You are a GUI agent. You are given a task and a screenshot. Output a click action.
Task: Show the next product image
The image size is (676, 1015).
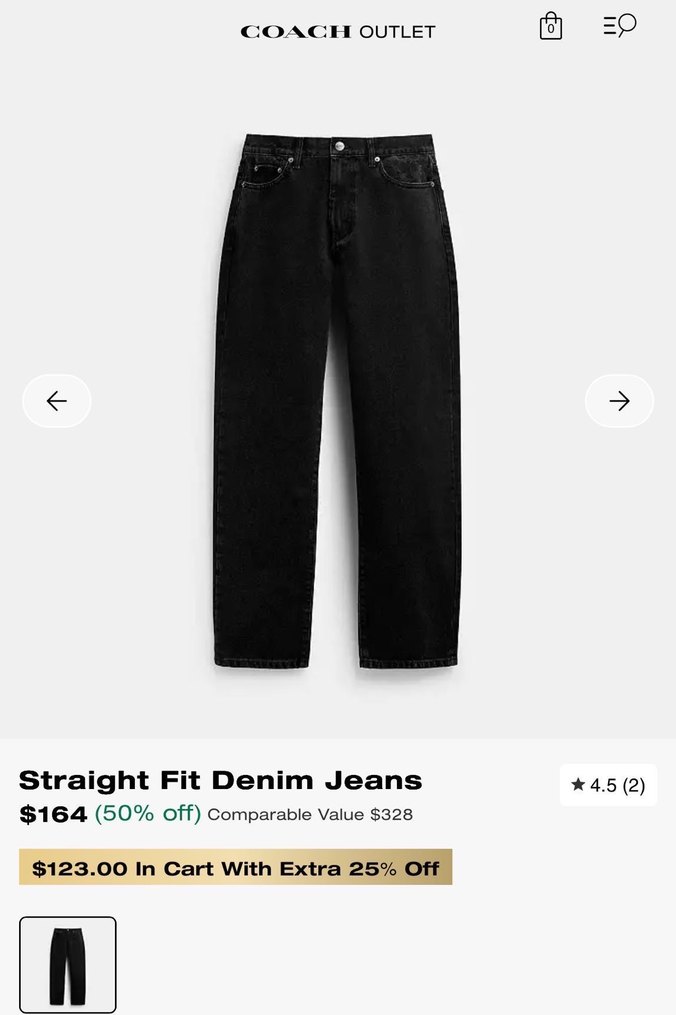tap(619, 401)
